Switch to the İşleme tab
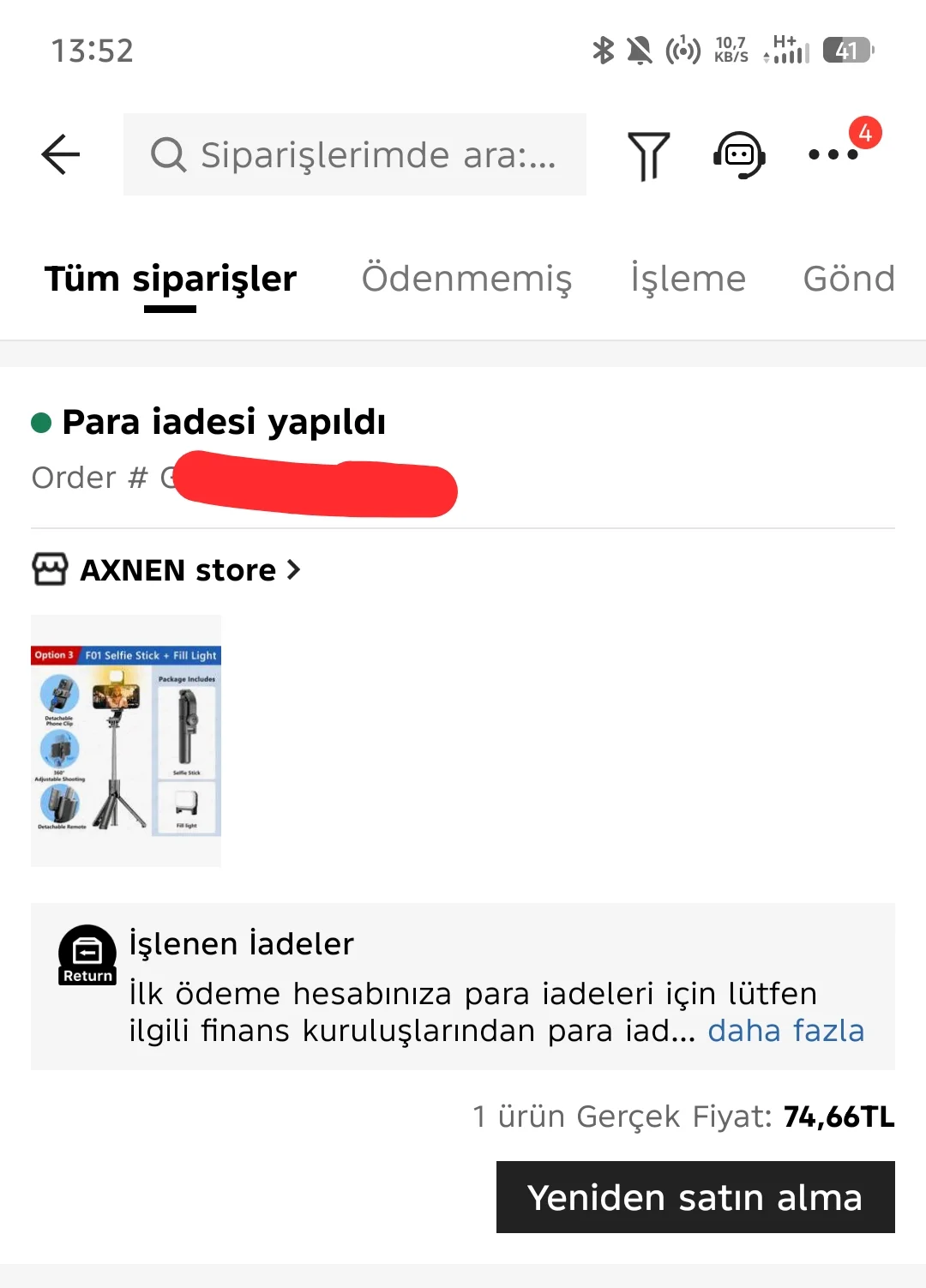Viewport: 926px width, 1288px height. point(688,279)
